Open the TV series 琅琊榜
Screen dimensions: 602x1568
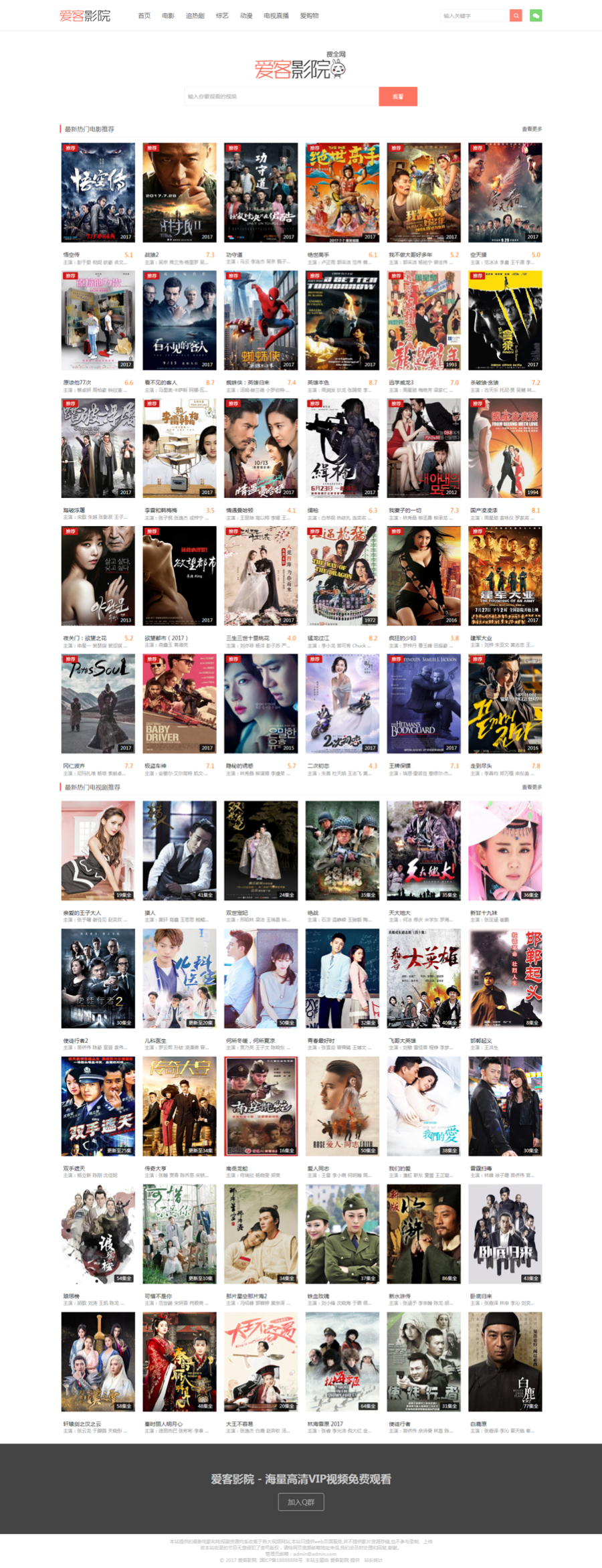coord(98,1233)
